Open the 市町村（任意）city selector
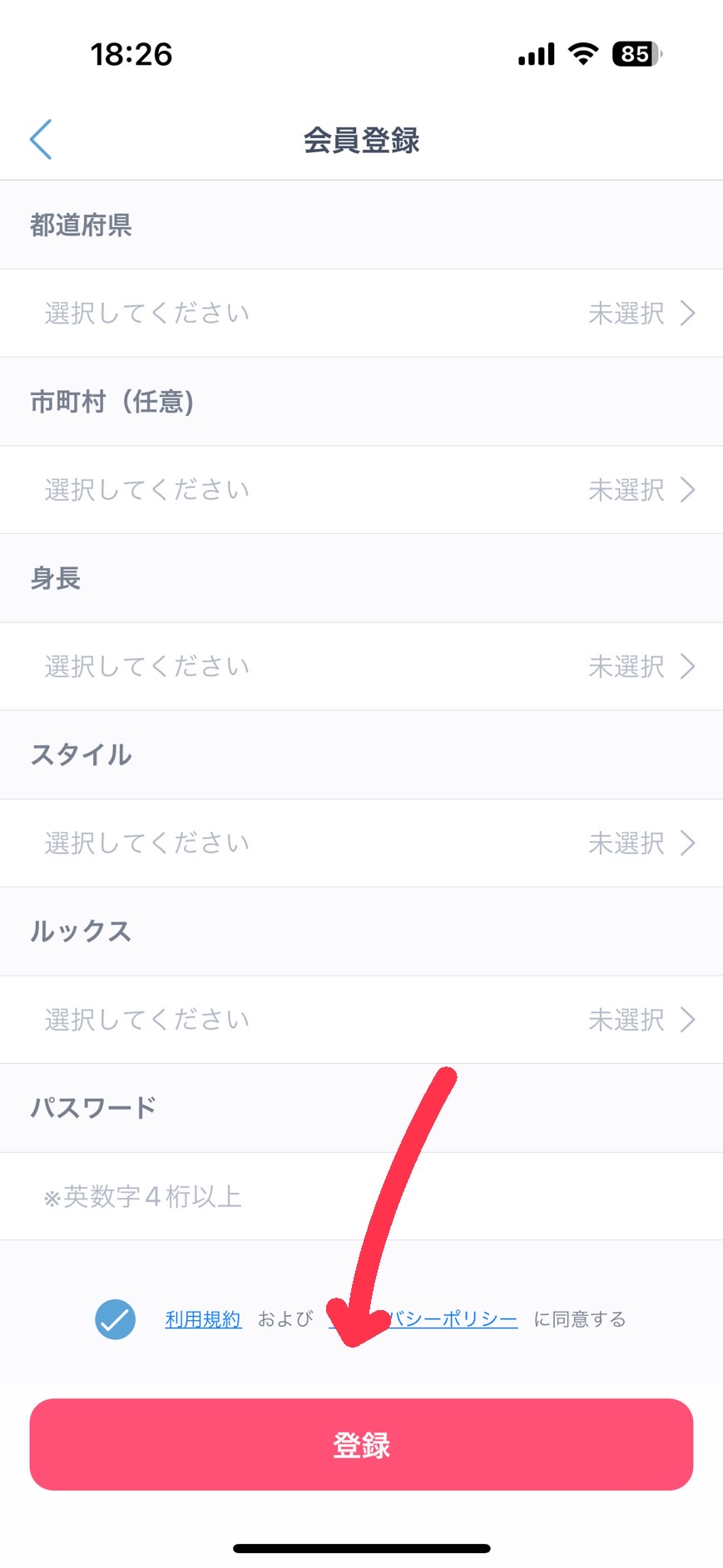This screenshot has width=723, height=1568. coord(361,490)
